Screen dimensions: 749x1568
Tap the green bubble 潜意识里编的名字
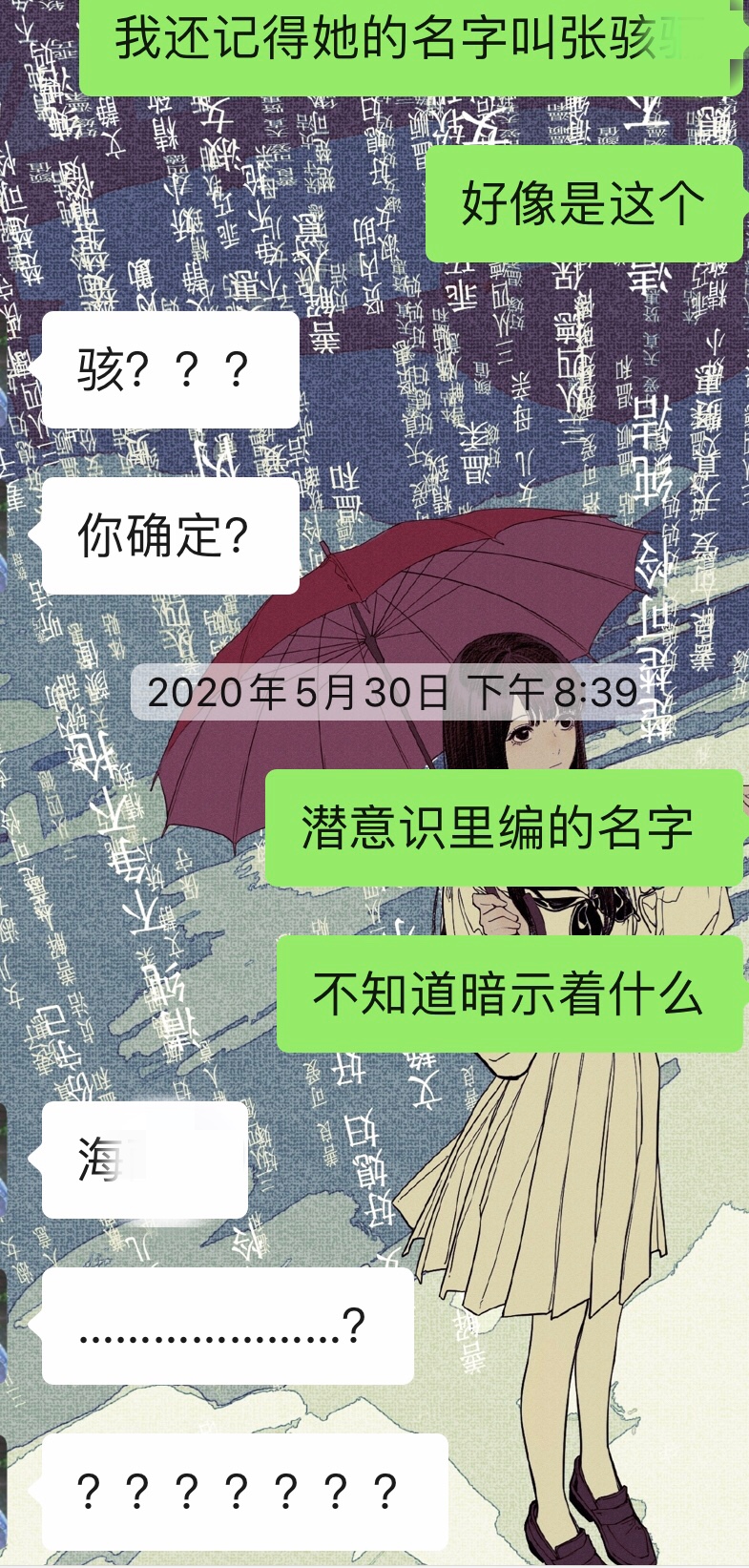[503, 827]
